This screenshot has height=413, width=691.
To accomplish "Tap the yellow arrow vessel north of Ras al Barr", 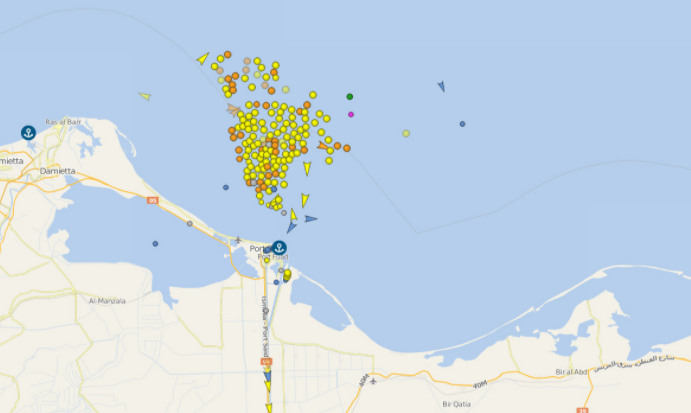I will click(145, 96).
